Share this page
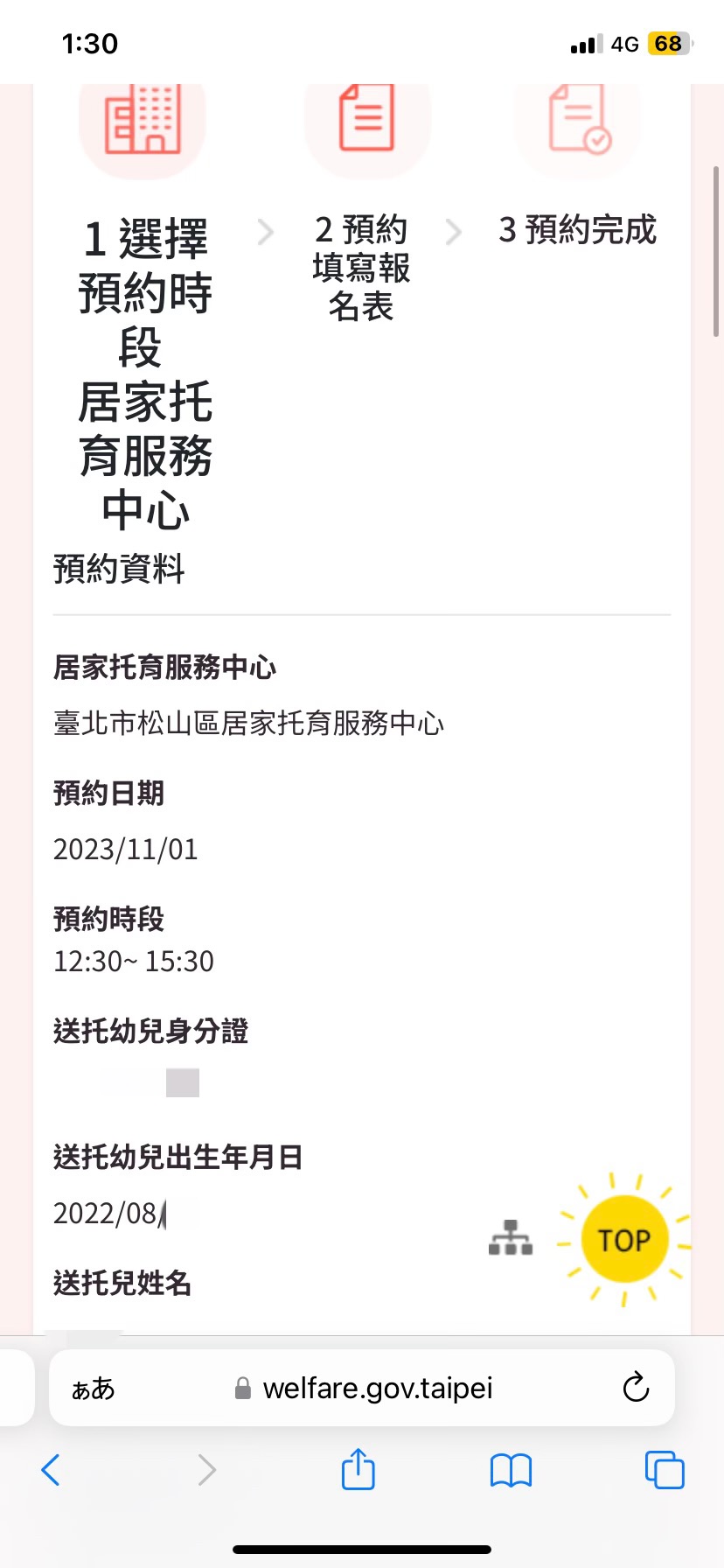Screen dimensions: 724x1568 click(358, 1468)
